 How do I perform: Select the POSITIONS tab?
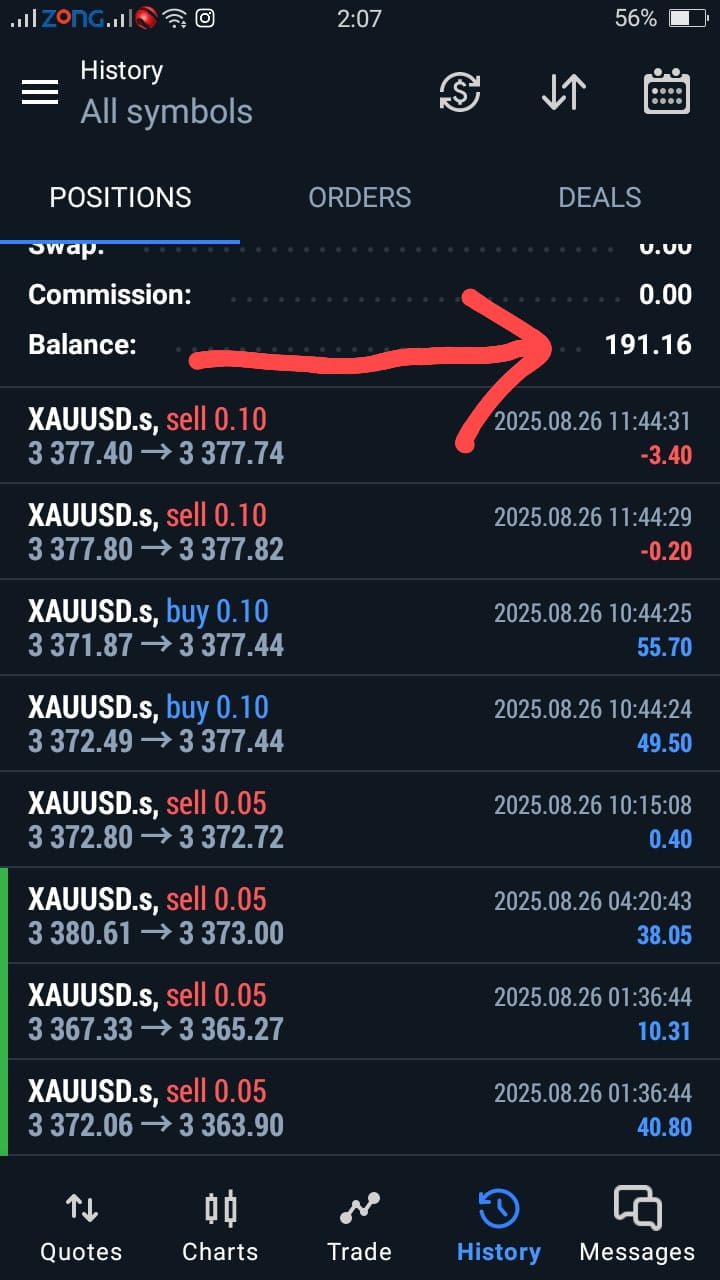click(120, 198)
